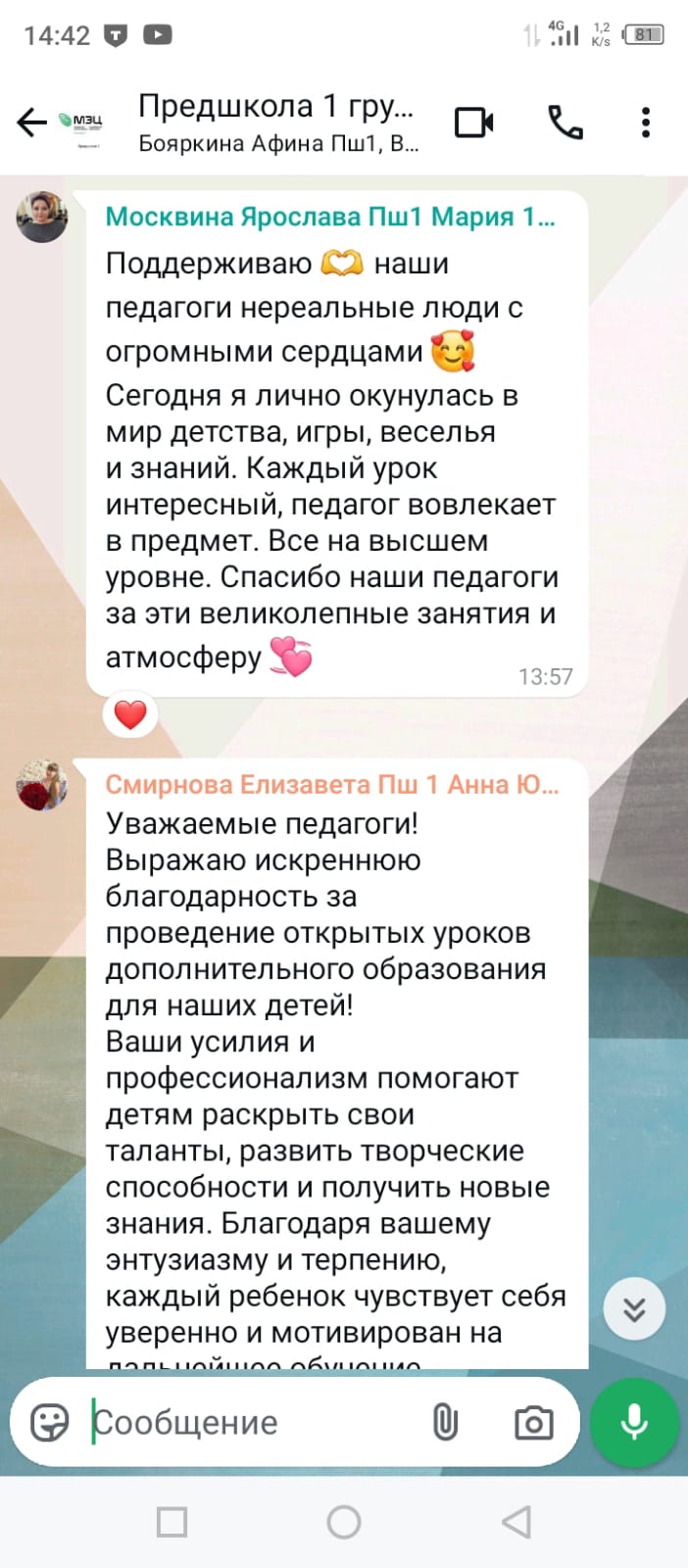This screenshot has width=688, height=1568.
Task: Start a group video call
Action: point(474,122)
